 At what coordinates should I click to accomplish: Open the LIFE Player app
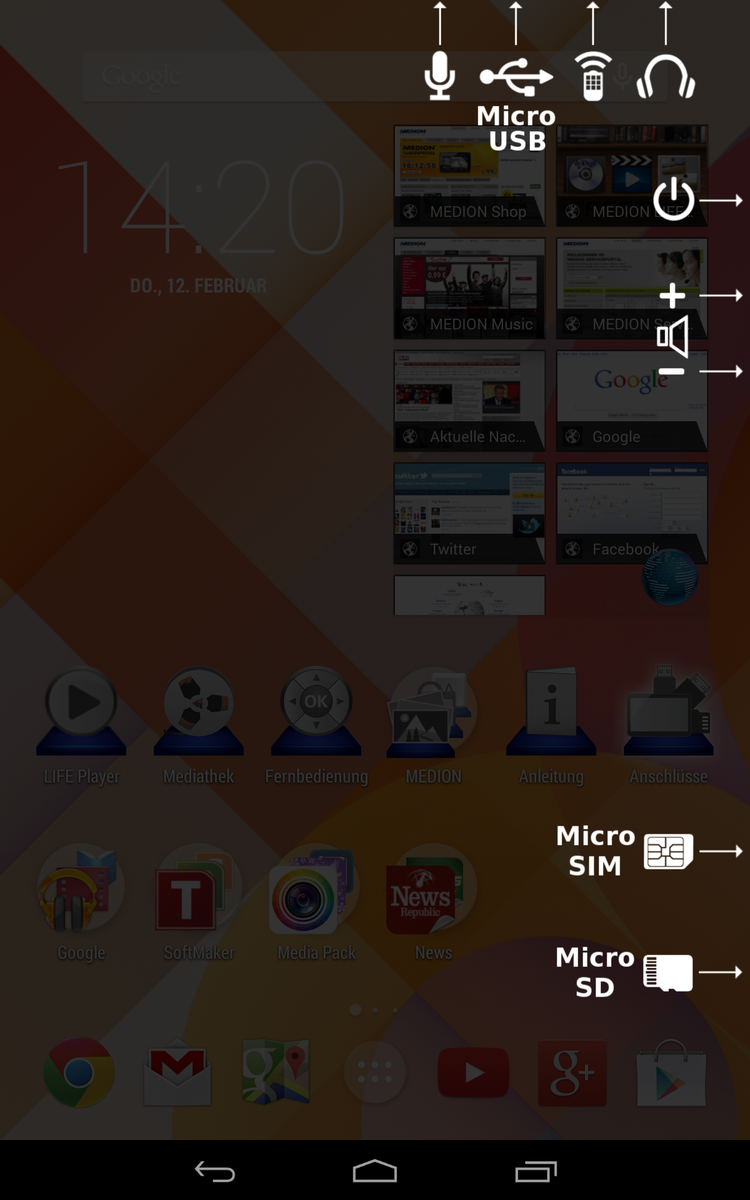click(x=81, y=713)
